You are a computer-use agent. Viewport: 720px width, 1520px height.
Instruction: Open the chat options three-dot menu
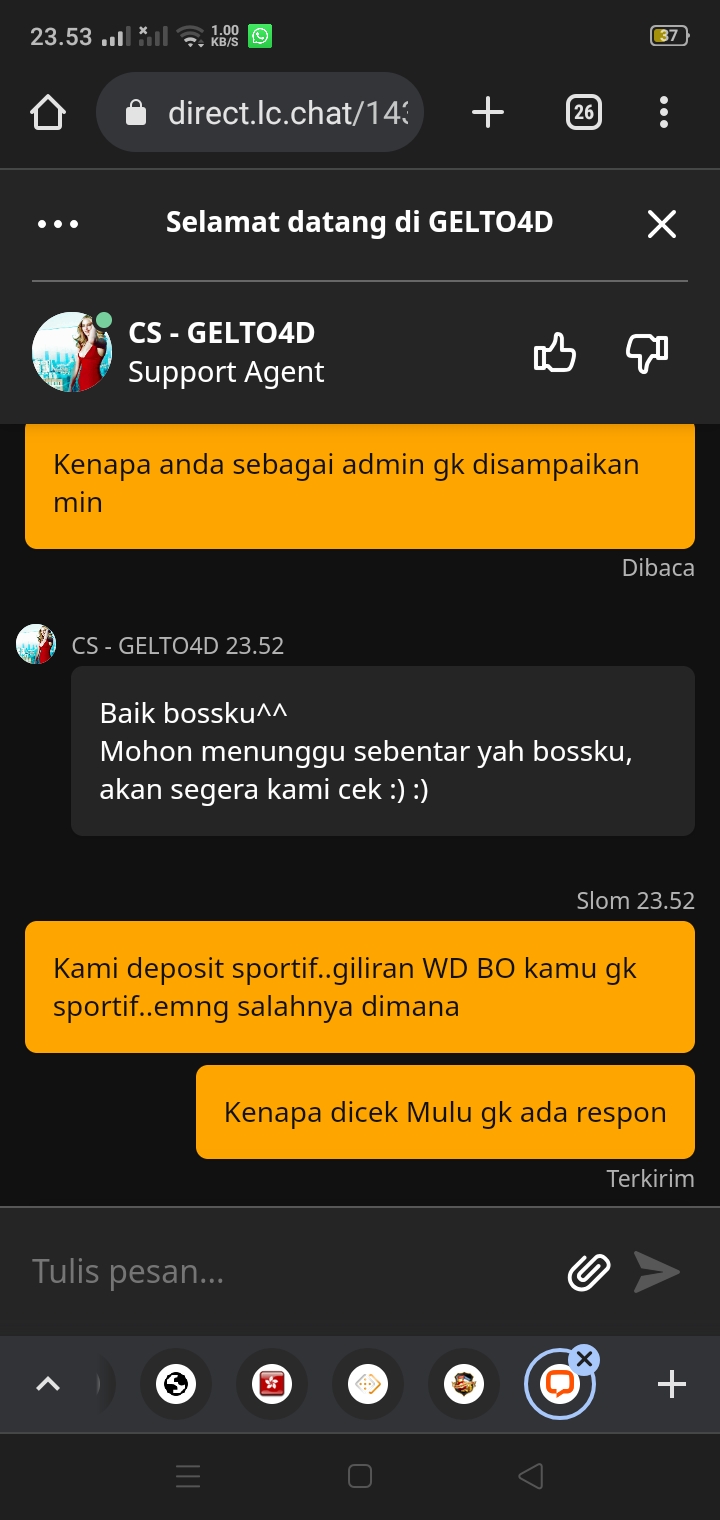(58, 224)
